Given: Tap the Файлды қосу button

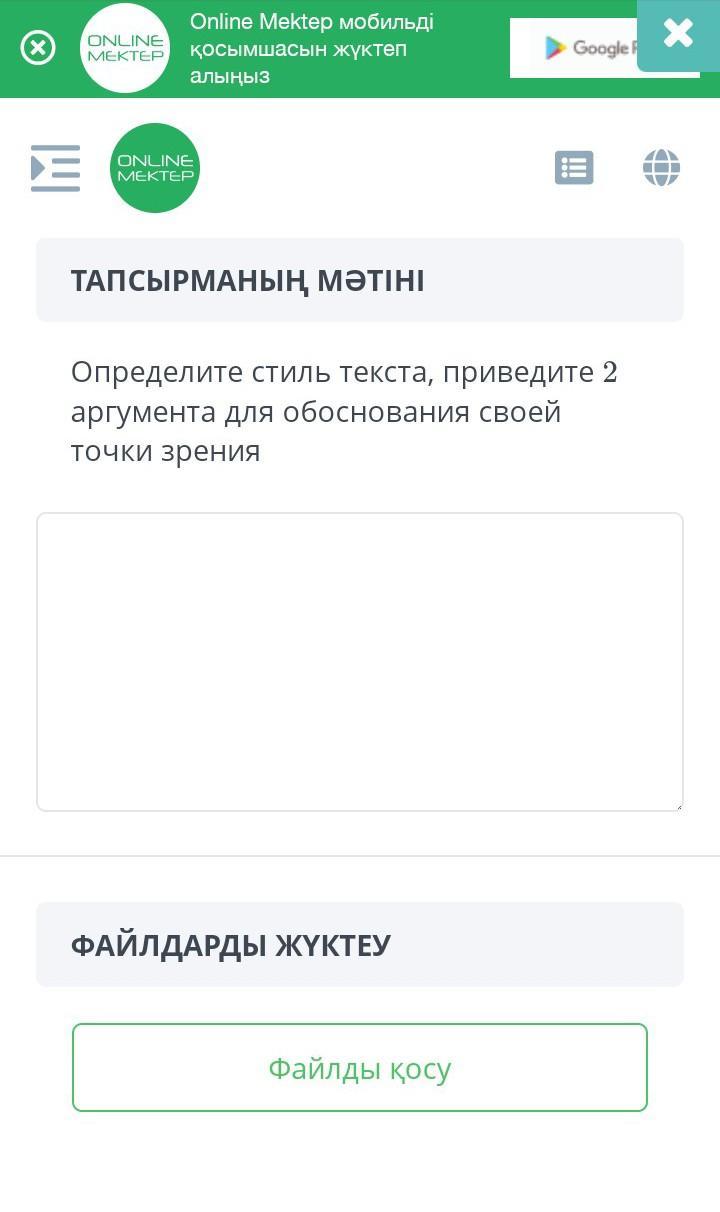Looking at the screenshot, I should (x=360, y=1067).
